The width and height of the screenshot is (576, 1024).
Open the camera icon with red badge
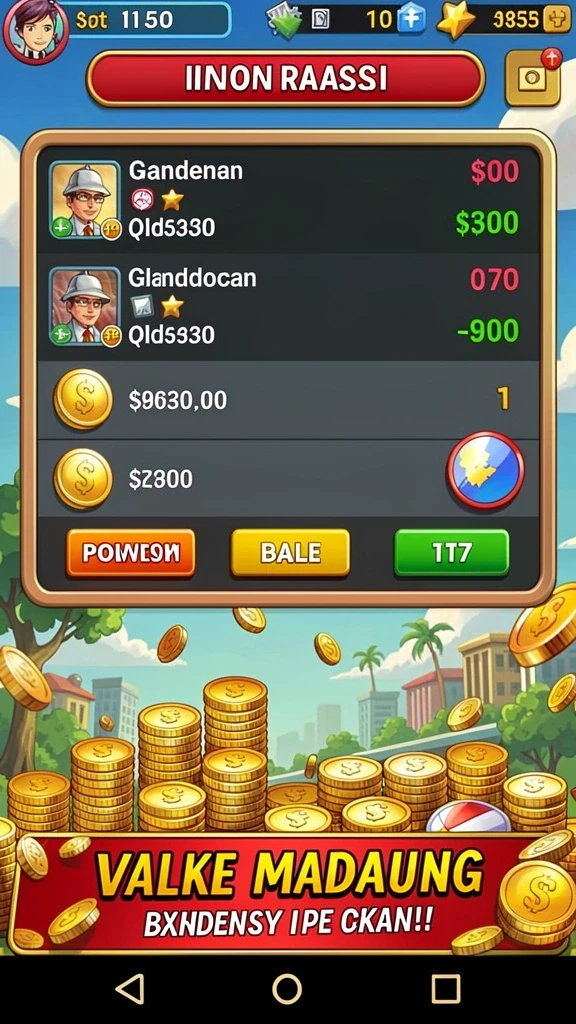tap(534, 78)
